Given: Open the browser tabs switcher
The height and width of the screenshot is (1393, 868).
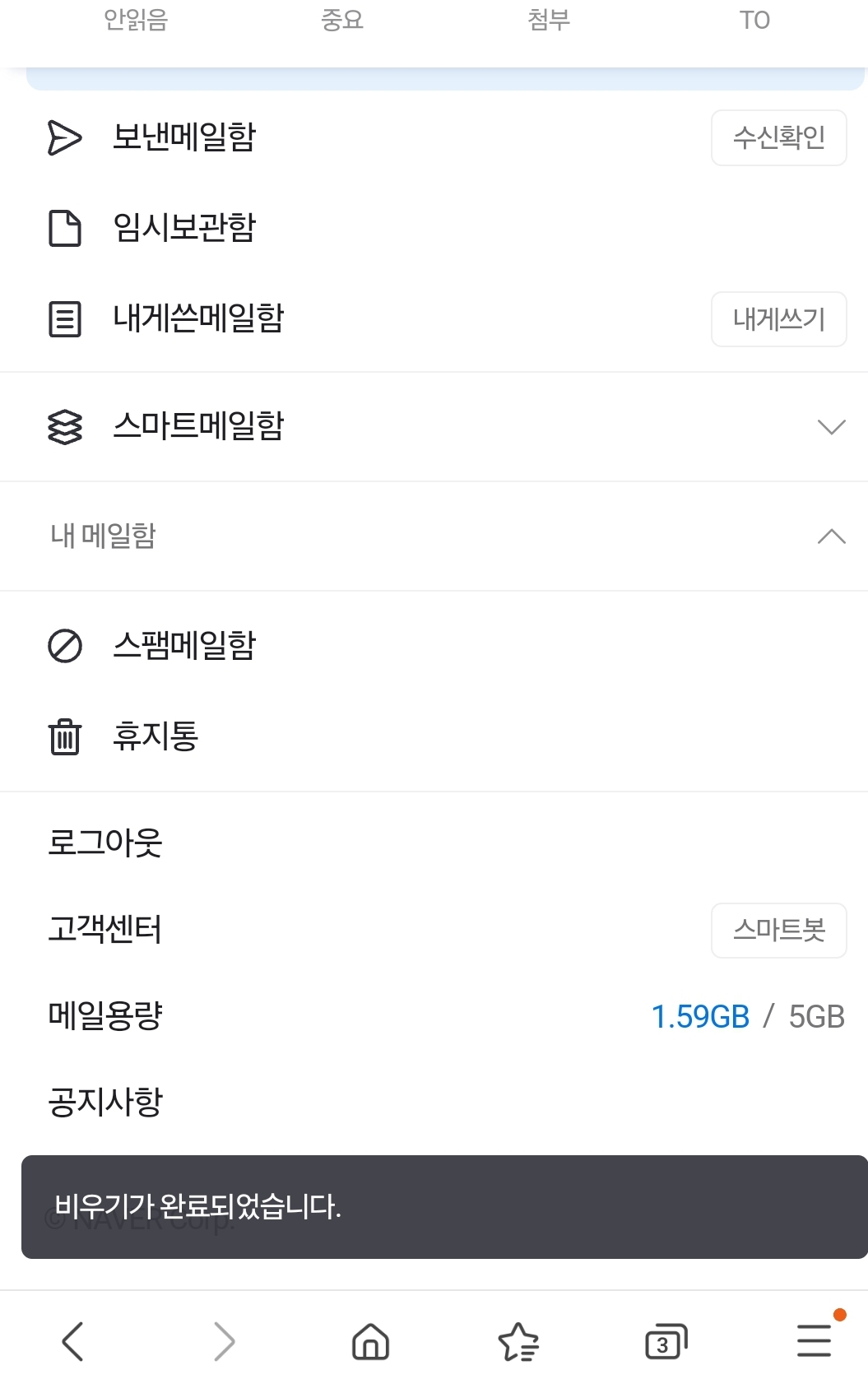Looking at the screenshot, I should point(665,1341).
